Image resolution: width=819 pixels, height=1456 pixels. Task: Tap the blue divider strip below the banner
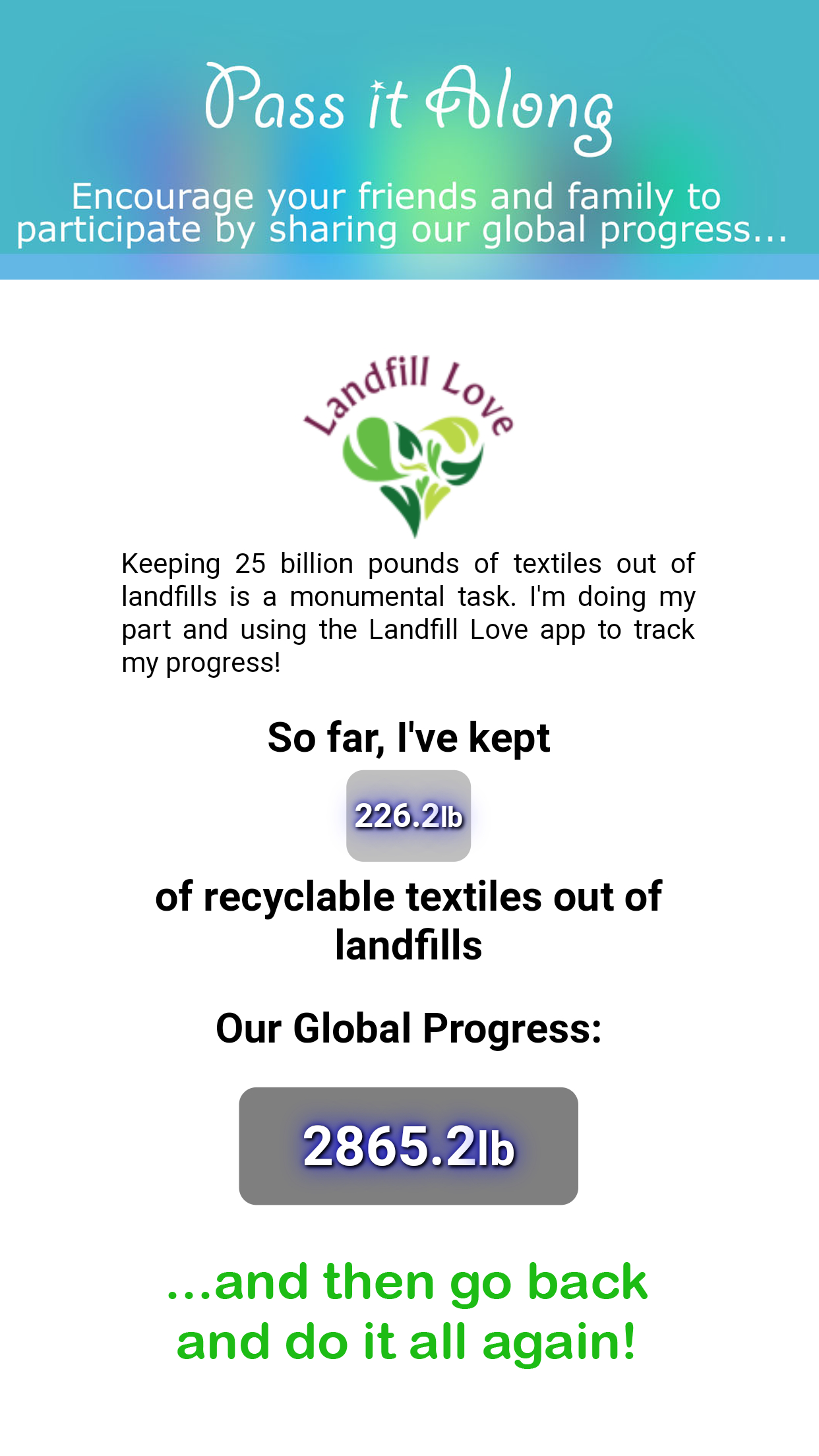point(409,267)
